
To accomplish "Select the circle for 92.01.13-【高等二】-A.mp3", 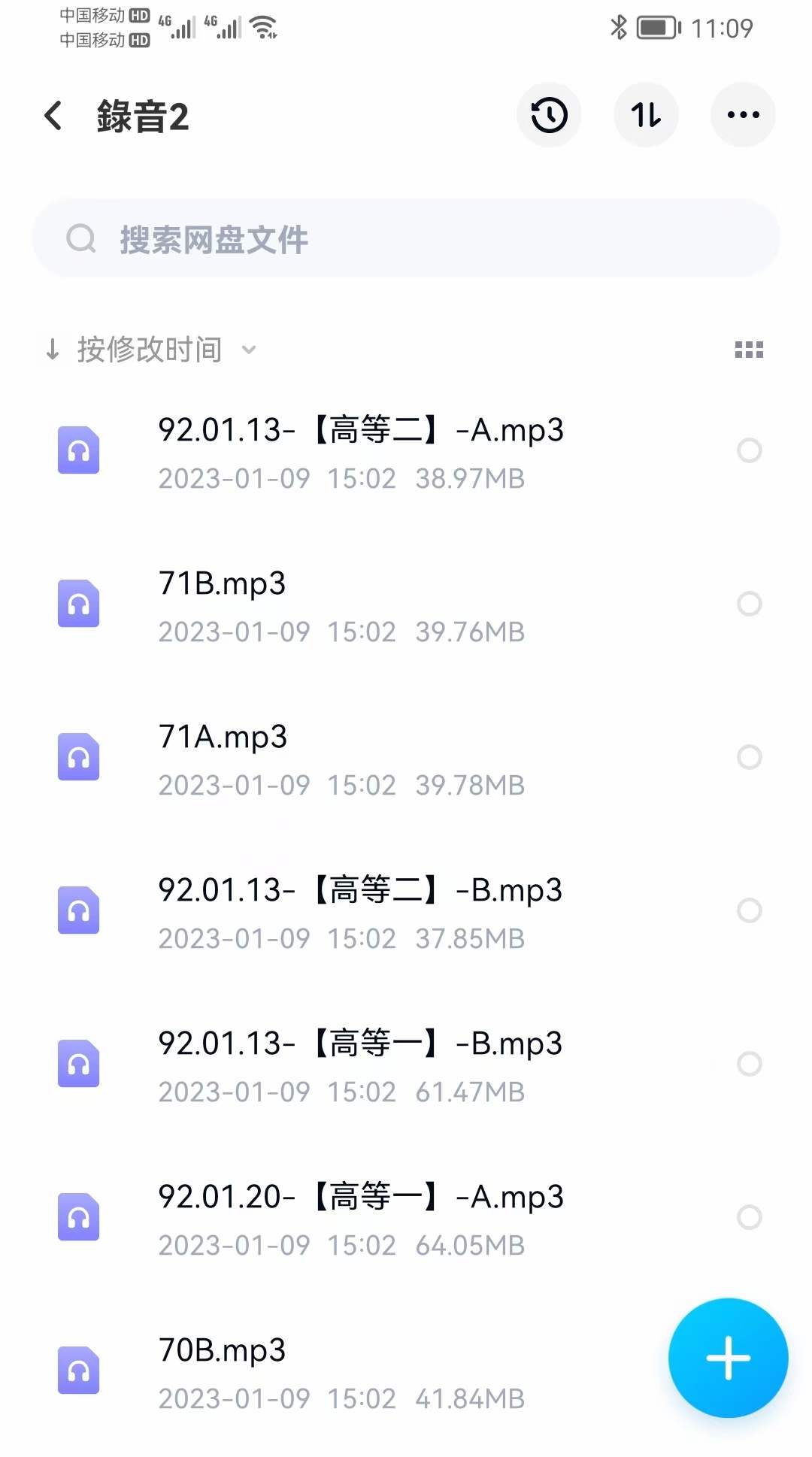I will pos(749,450).
